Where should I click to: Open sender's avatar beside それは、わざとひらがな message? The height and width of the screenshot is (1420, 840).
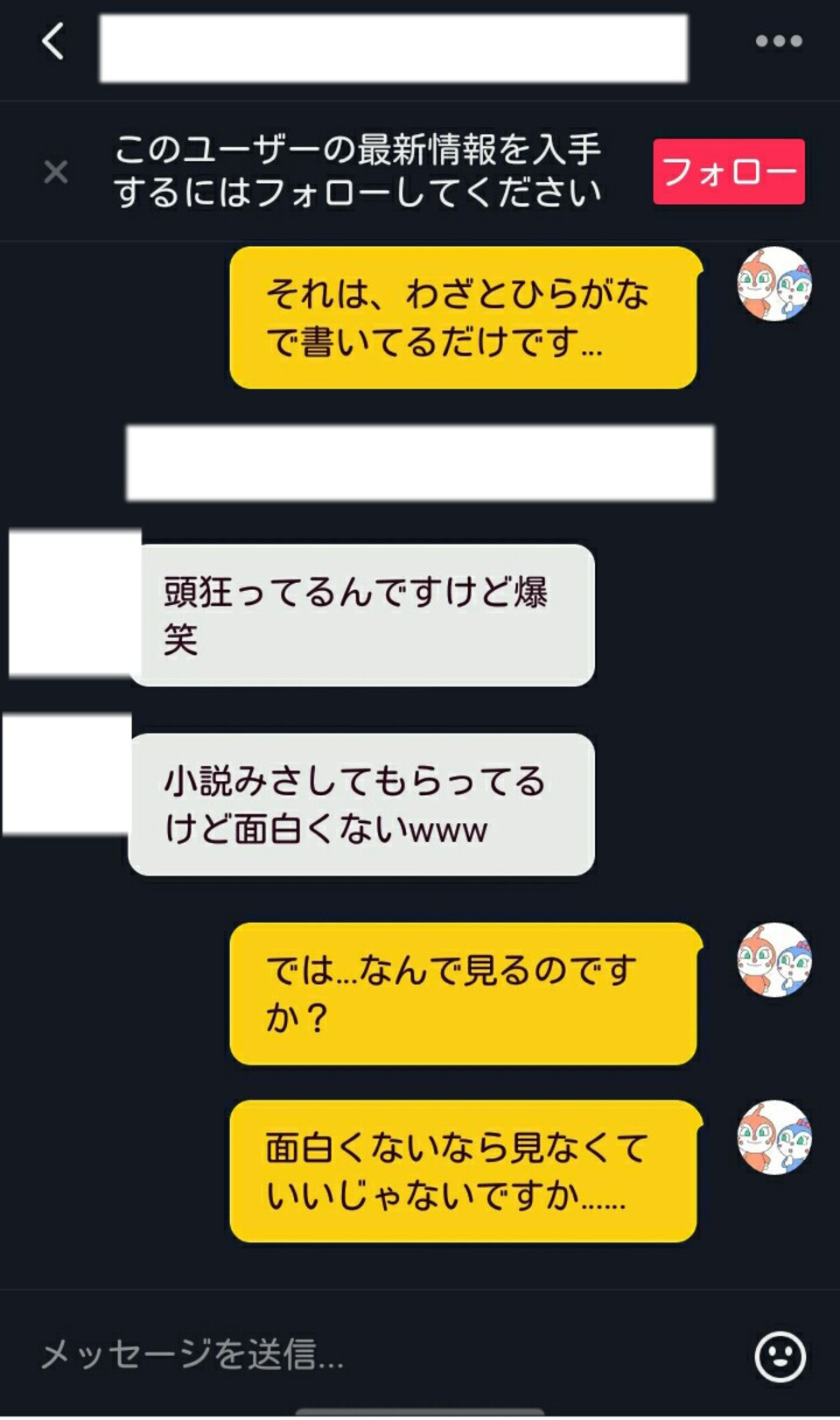tap(774, 284)
